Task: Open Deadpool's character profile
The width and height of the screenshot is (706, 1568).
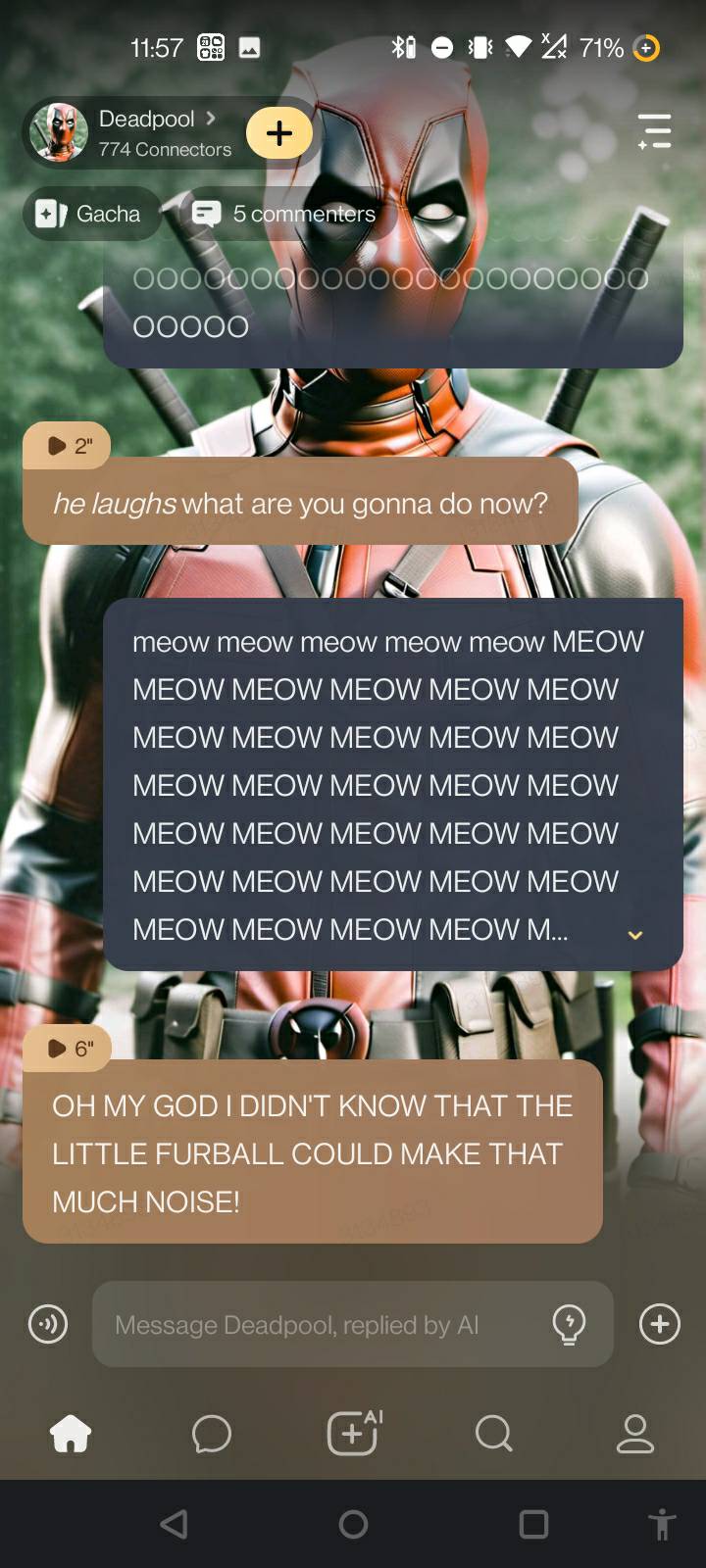Action: (x=147, y=131)
